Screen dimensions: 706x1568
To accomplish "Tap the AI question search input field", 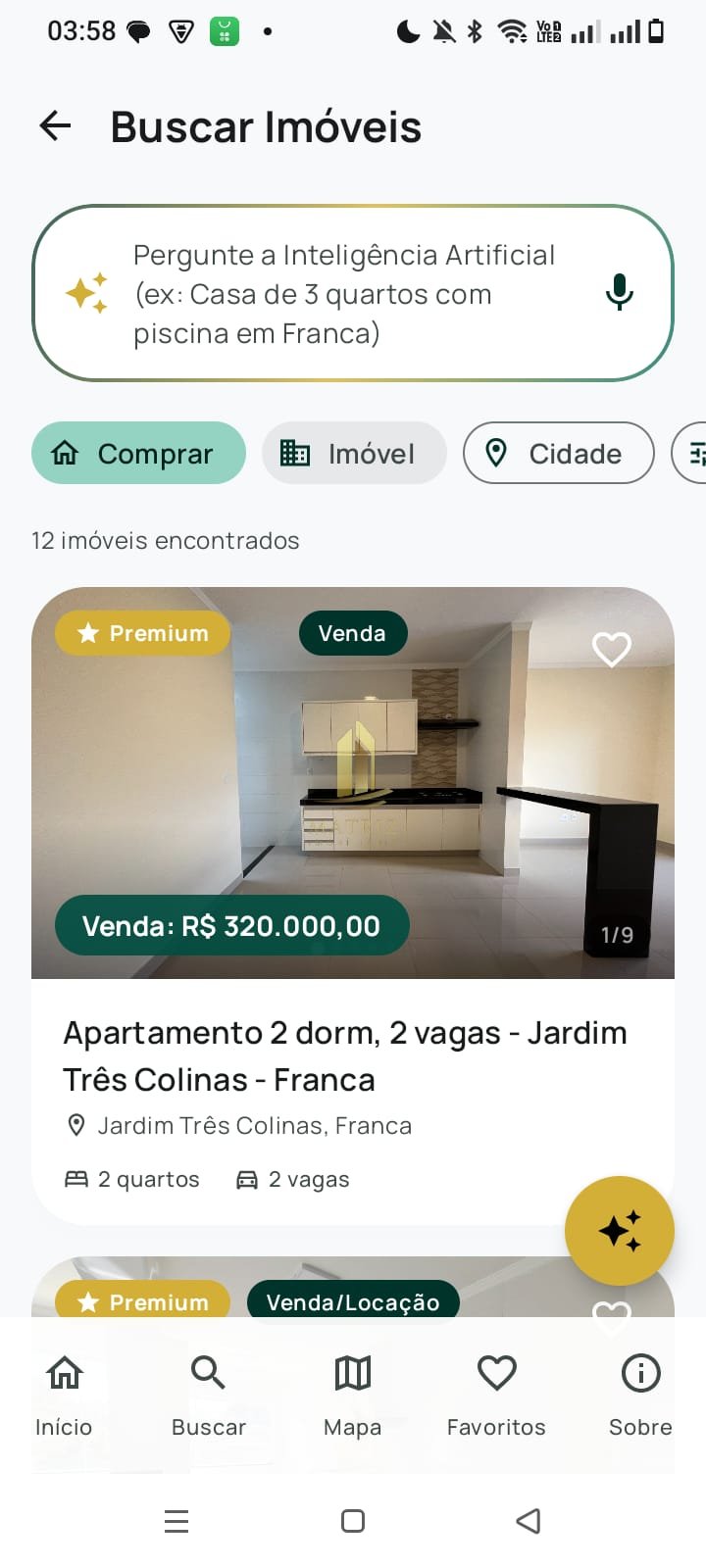I will pyautogui.click(x=344, y=293).
